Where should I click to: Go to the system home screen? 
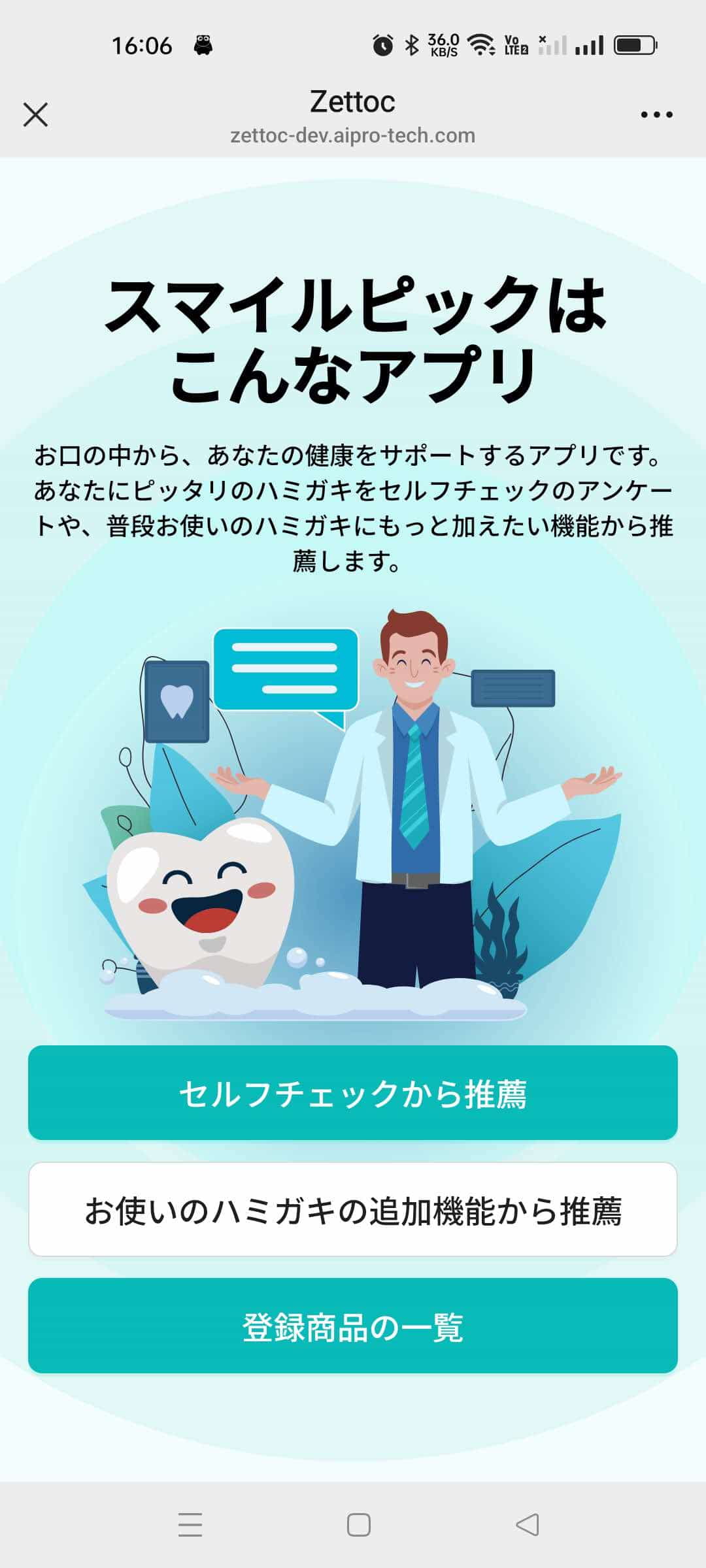[x=358, y=1525]
